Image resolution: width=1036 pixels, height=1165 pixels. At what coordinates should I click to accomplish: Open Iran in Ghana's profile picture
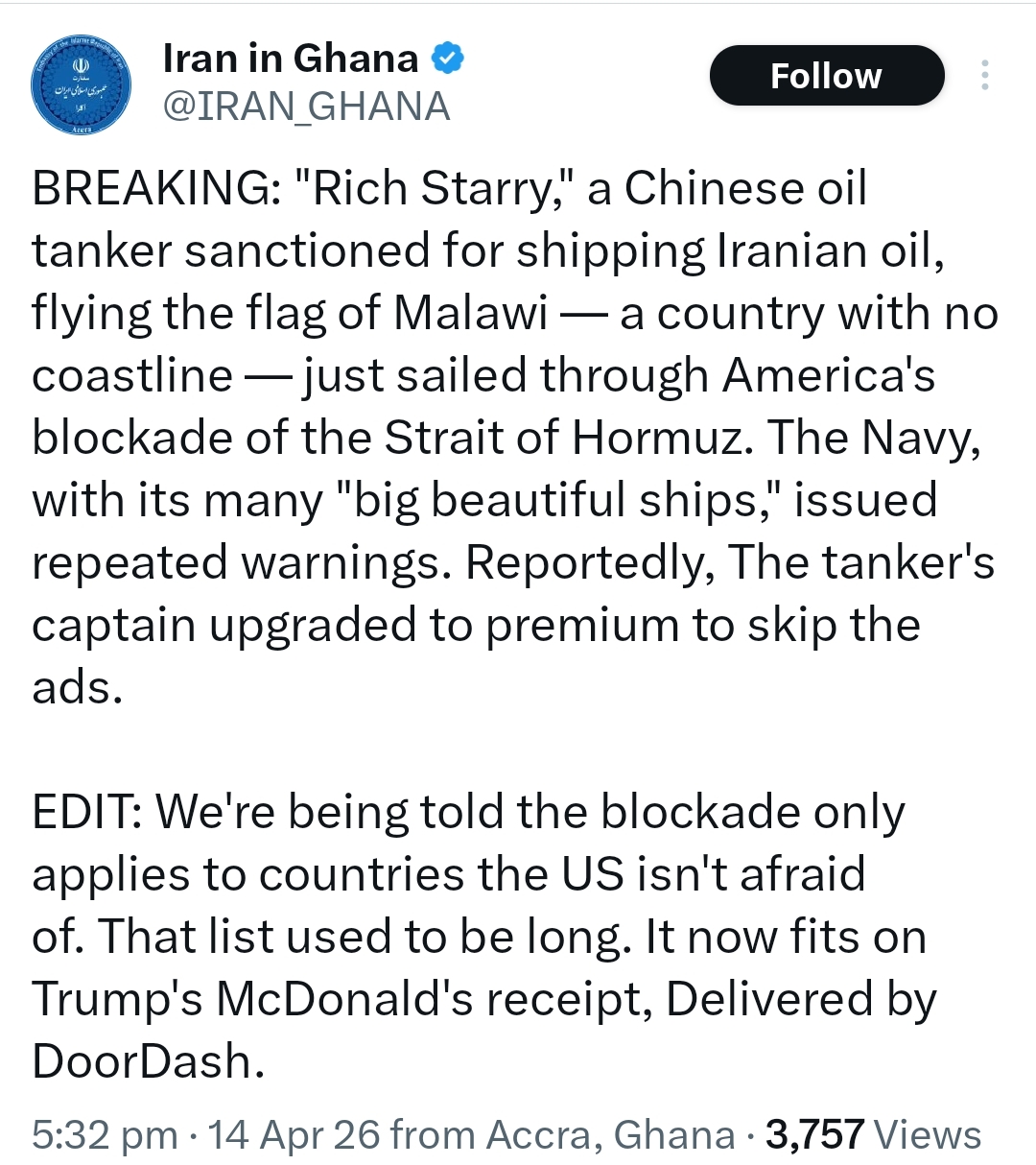(x=81, y=87)
